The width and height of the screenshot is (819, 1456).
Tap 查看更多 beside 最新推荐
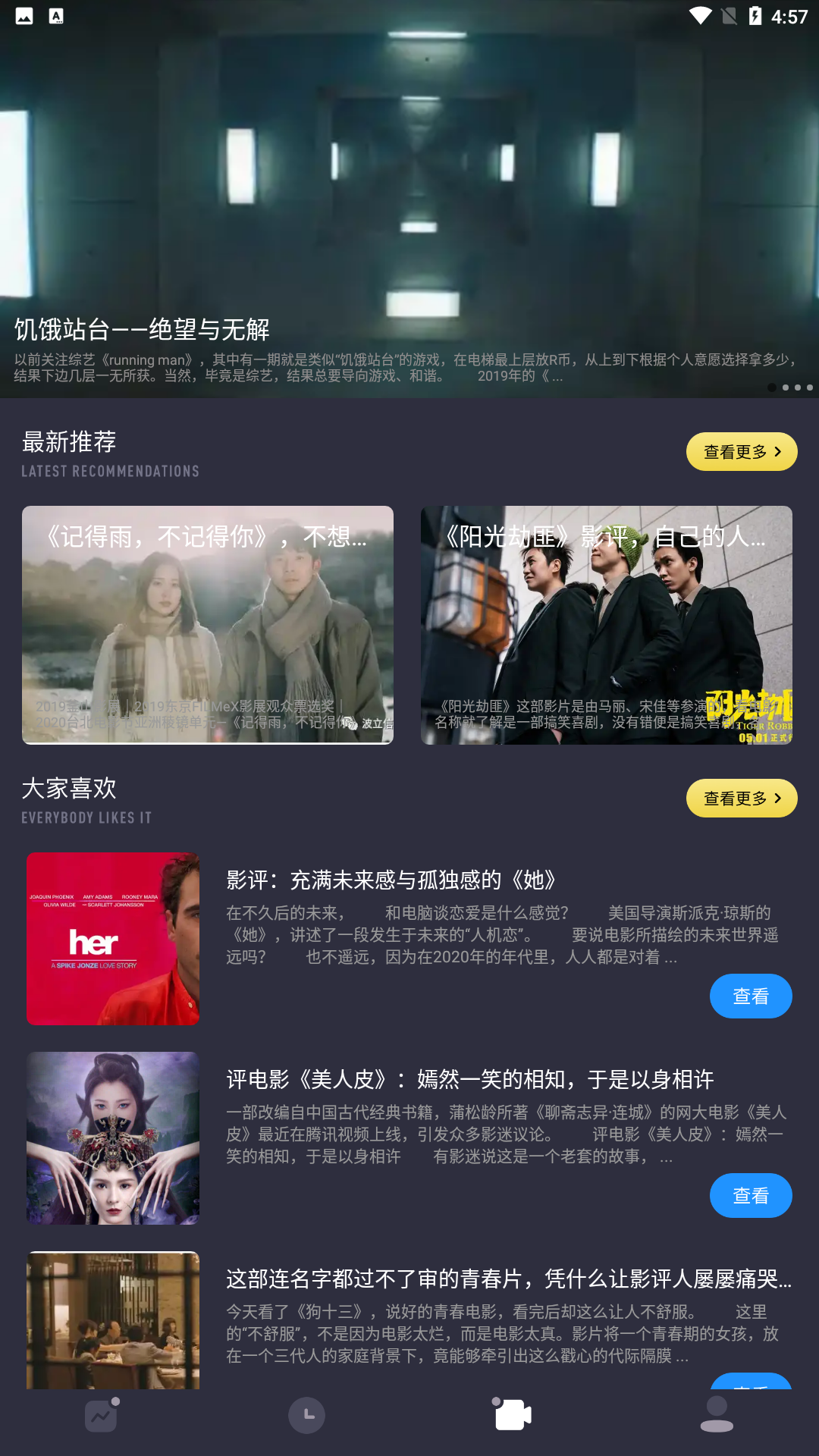741,452
